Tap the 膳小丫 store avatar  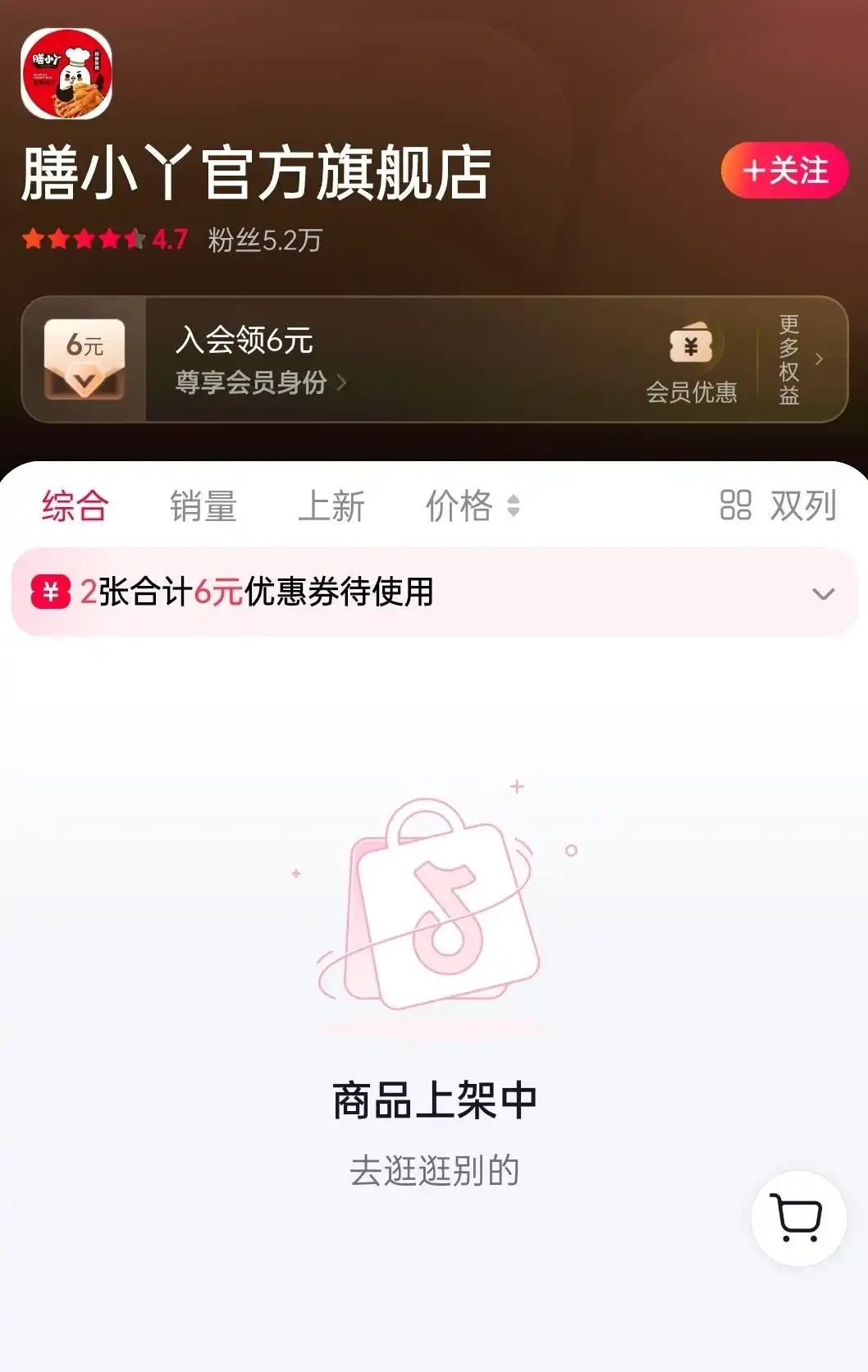pos(66,74)
